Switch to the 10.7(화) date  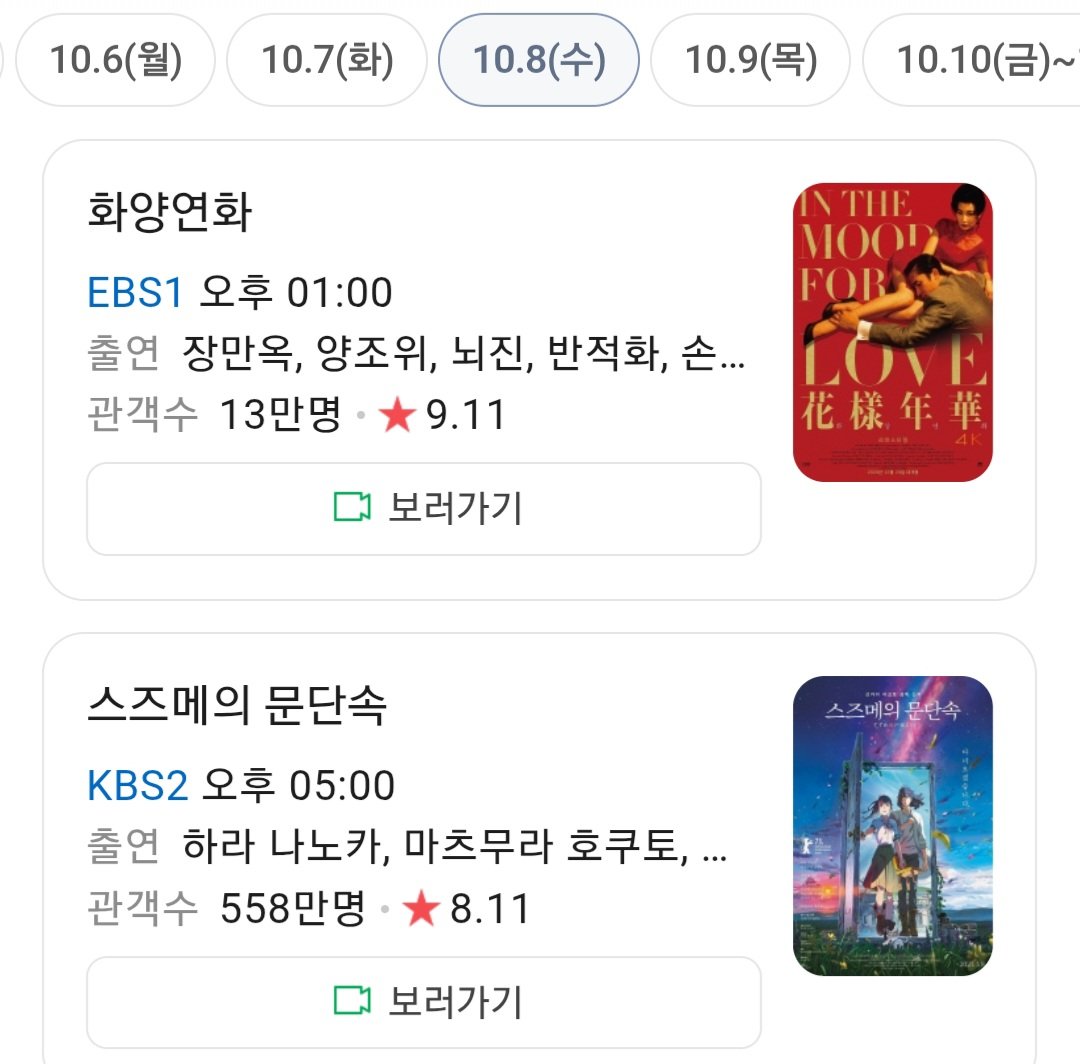[327, 61]
